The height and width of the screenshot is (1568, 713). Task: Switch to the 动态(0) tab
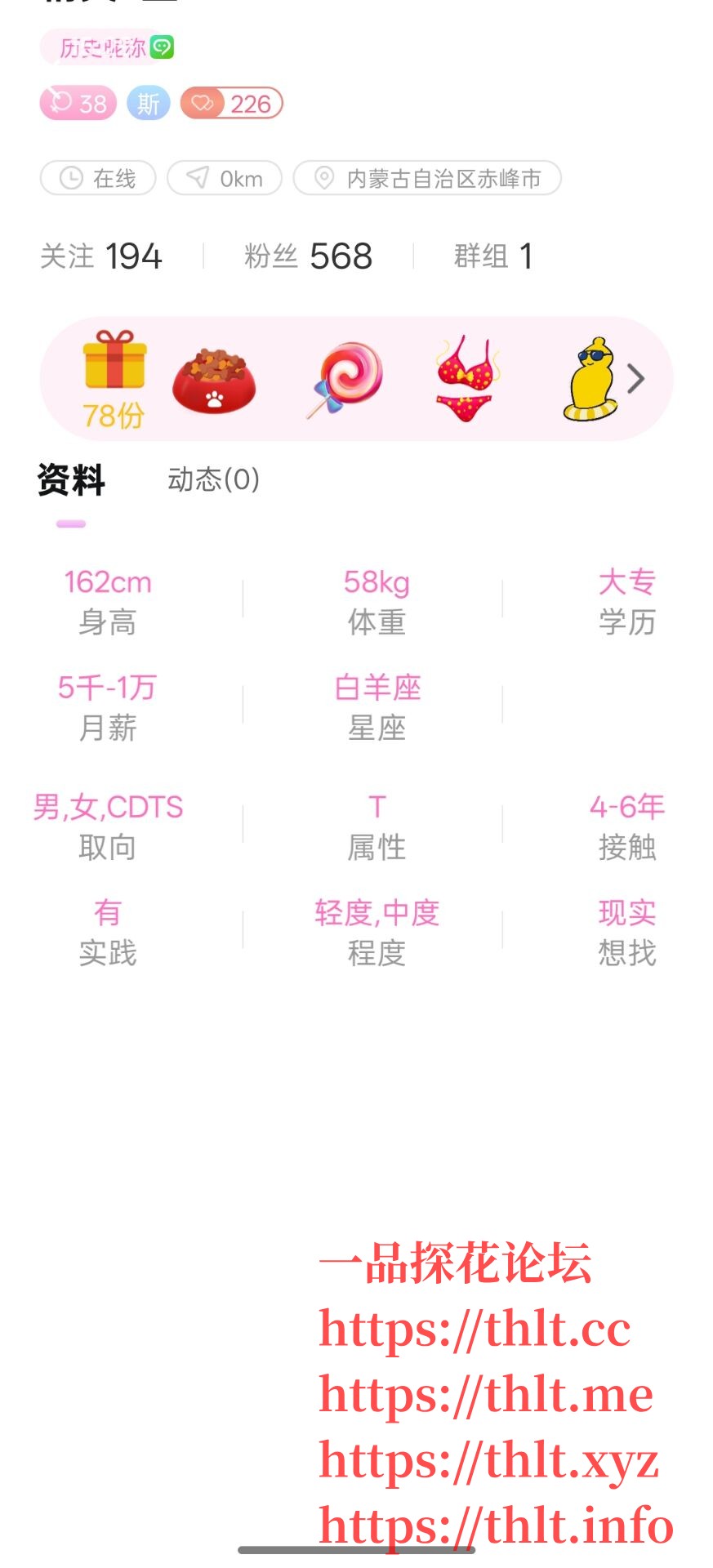(x=213, y=479)
